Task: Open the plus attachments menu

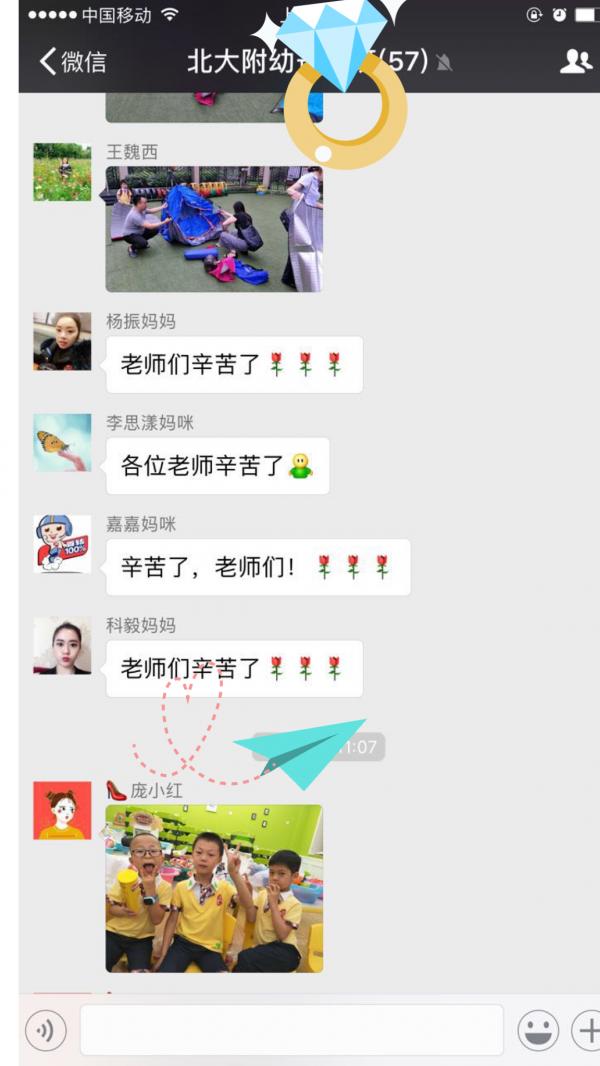Action: click(587, 1030)
